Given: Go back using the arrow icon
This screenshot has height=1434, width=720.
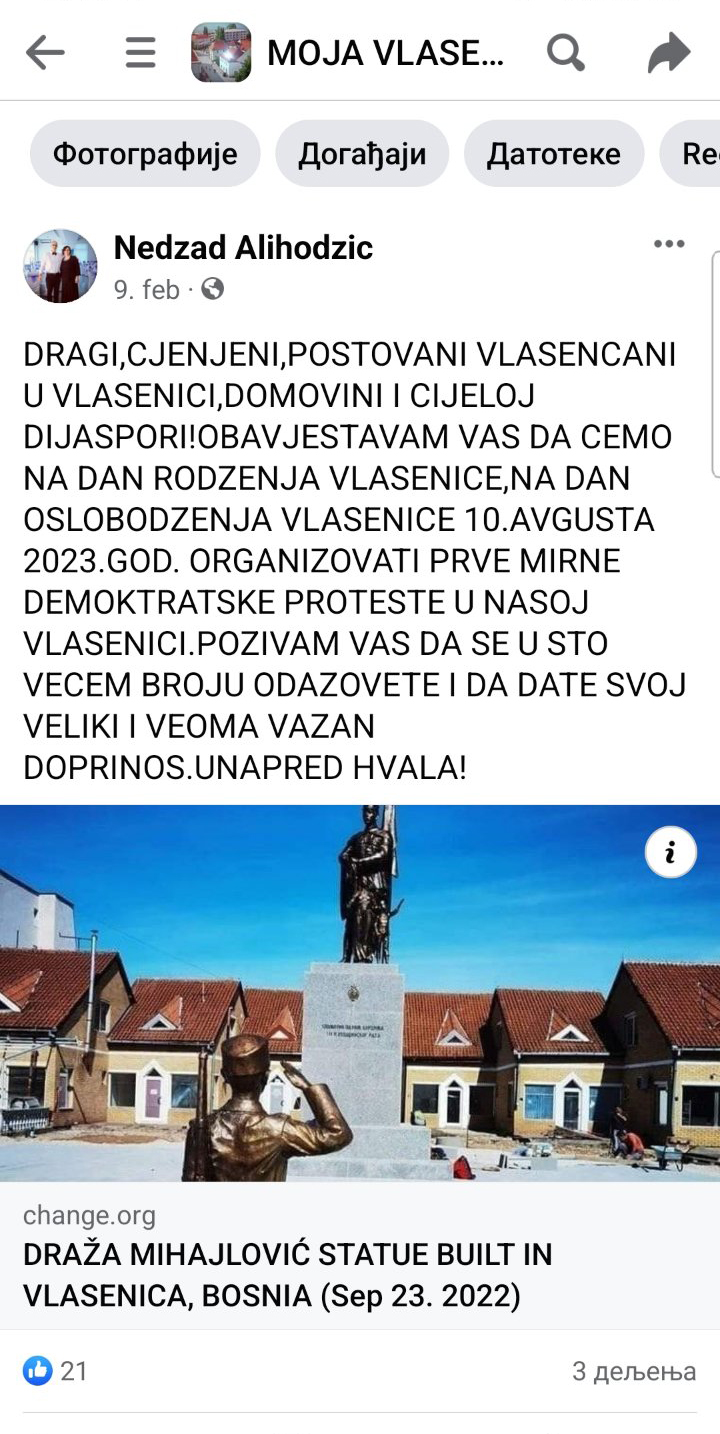Looking at the screenshot, I should click(x=45, y=53).
